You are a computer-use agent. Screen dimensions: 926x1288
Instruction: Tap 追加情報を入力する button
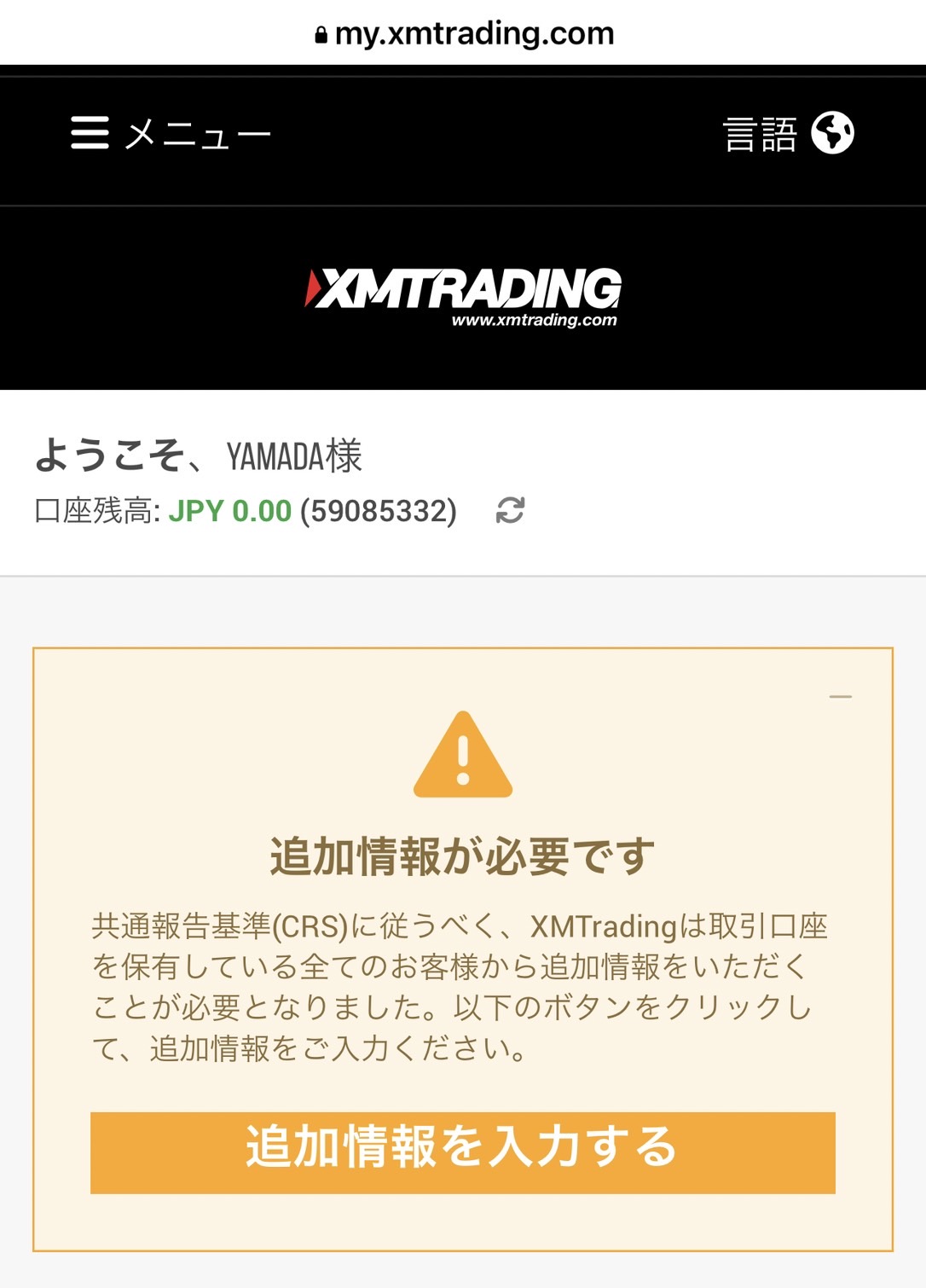(x=462, y=1152)
